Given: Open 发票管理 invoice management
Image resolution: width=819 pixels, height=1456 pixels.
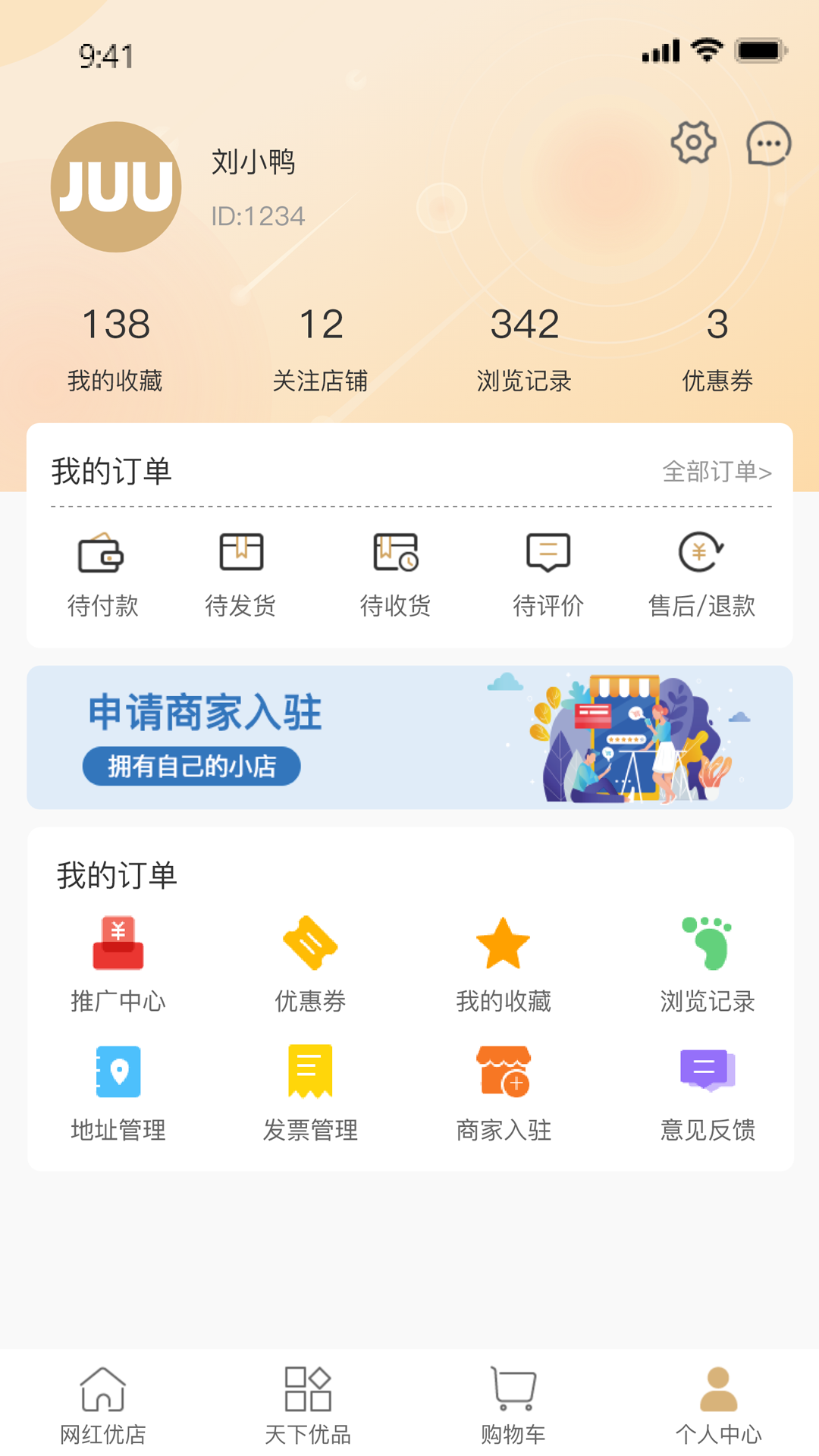Looking at the screenshot, I should click(x=310, y=1093).
